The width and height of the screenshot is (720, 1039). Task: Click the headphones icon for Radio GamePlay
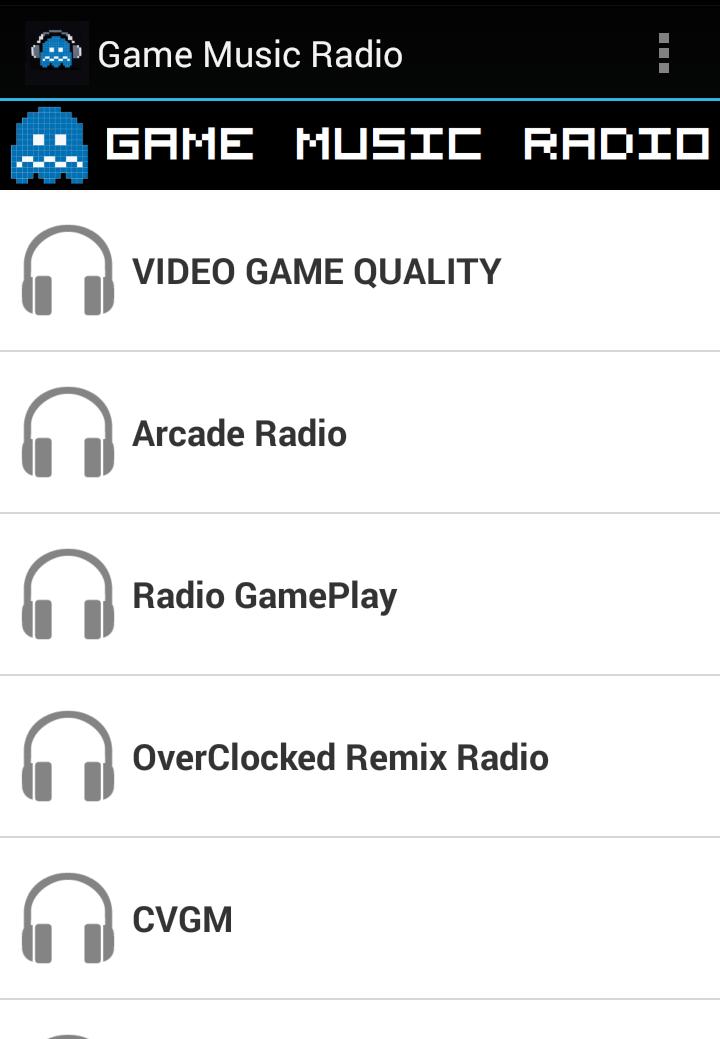pos(70,595)
